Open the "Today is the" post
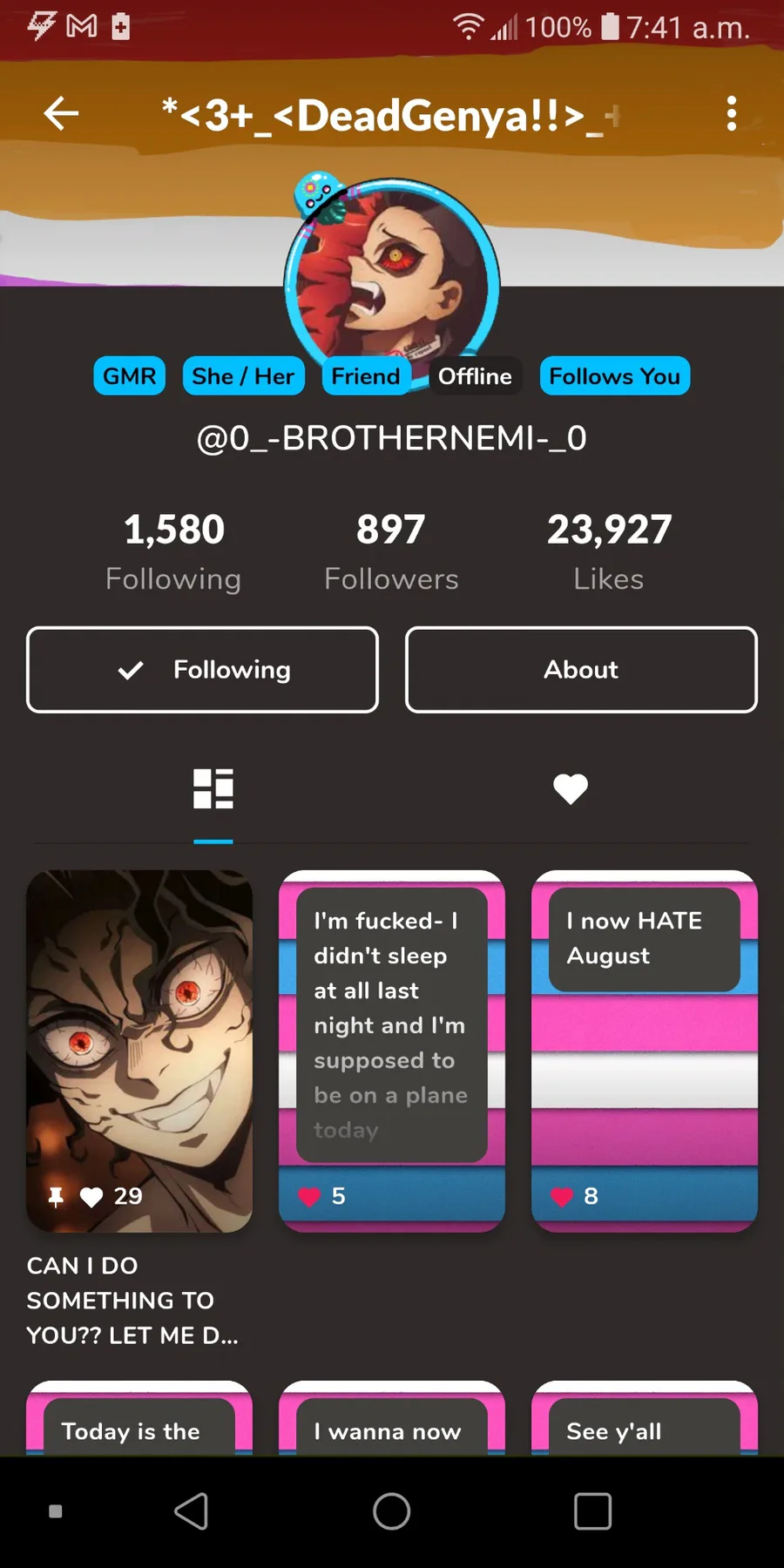 point(139,1417)
